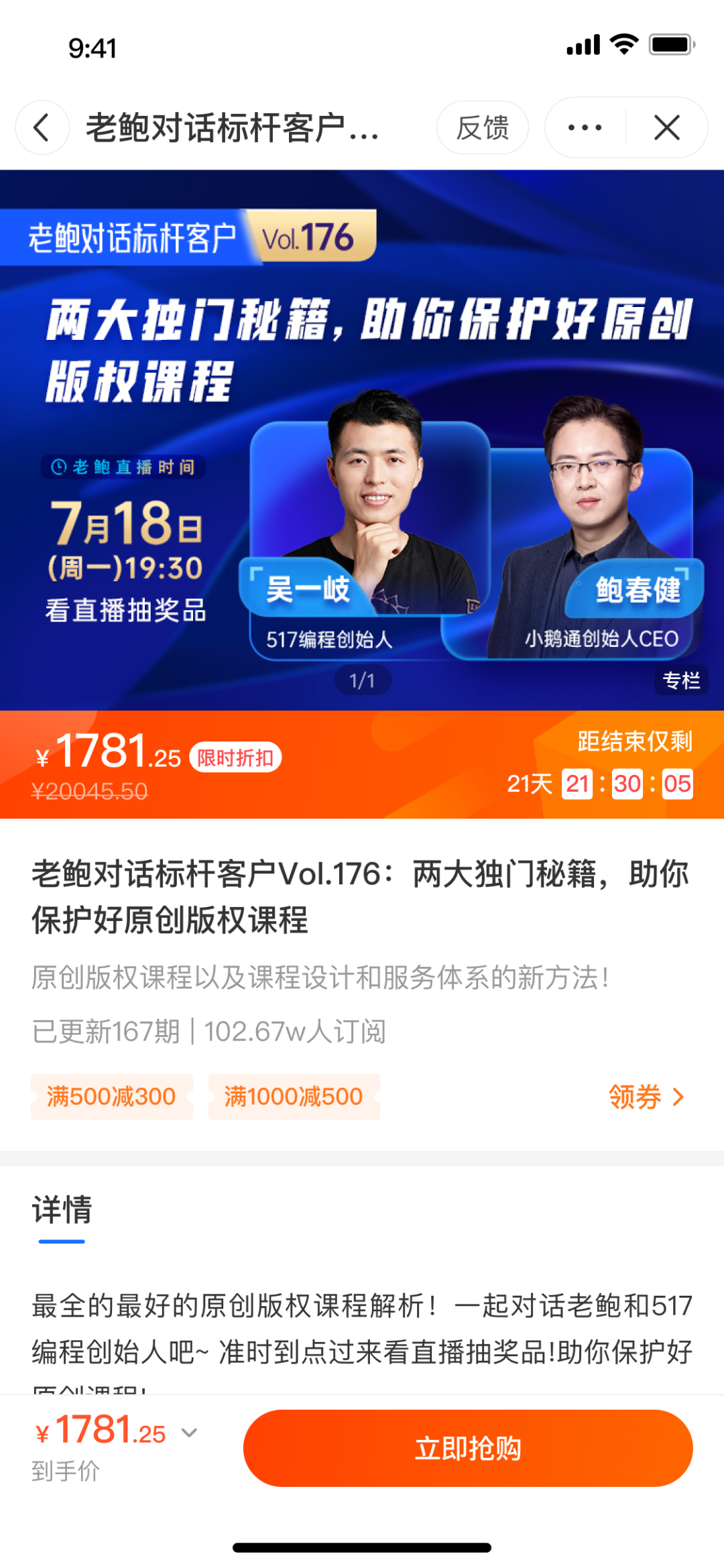Switch to the 详情 tab
The width and height of the screenshot is (724, 1568).
click(62, 1211)
